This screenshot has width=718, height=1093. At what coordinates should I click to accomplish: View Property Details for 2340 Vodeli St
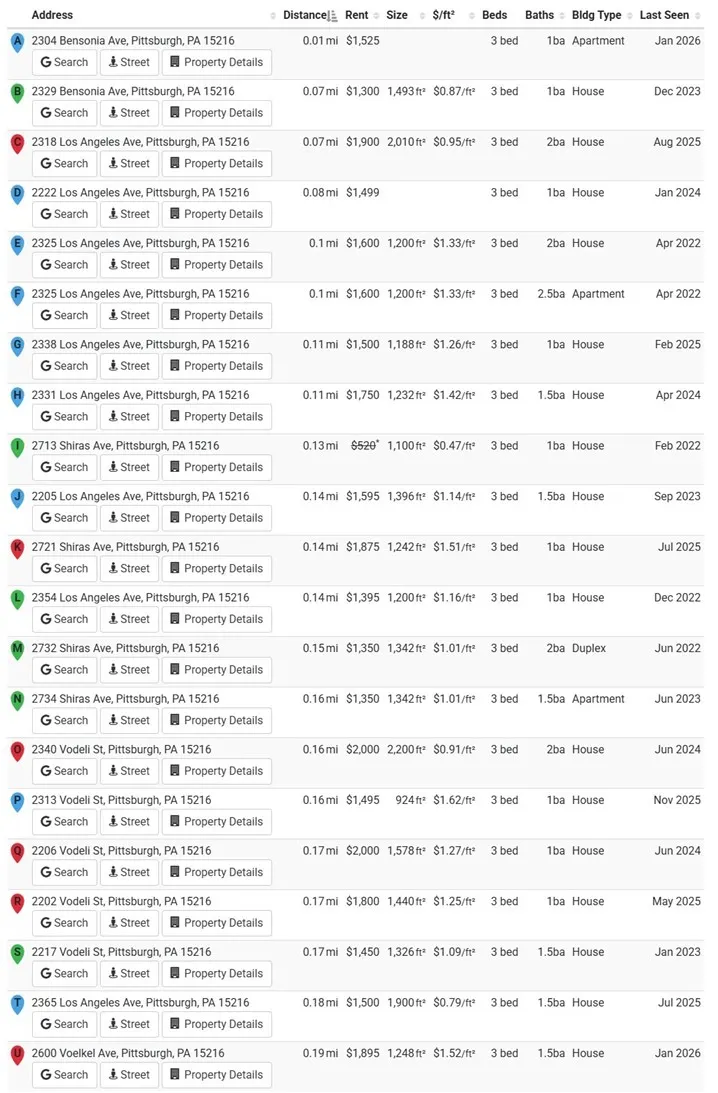point(216,771)
